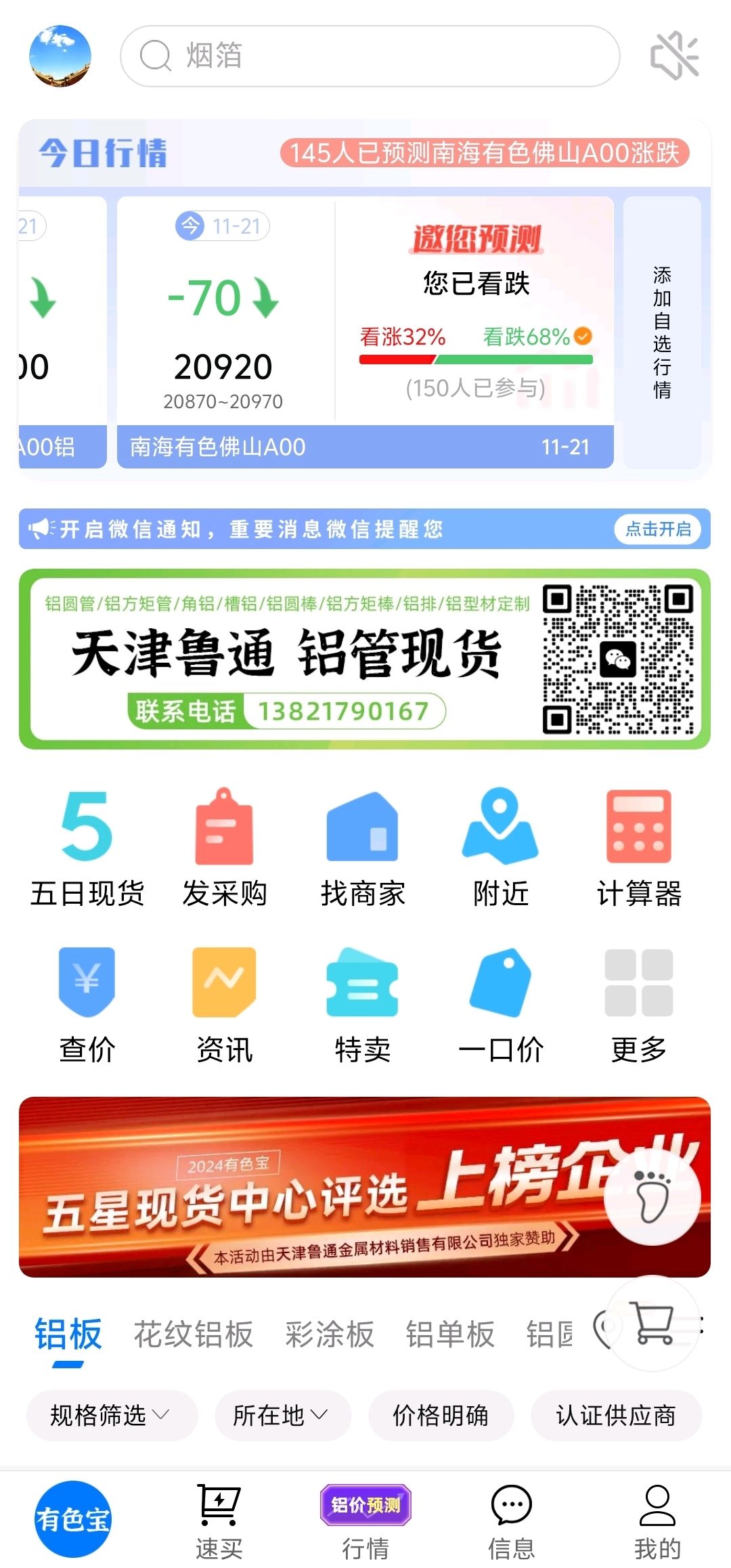Open the floating shopping cart
Screen dimensions: 731x1568
(x=652, y=1323)
